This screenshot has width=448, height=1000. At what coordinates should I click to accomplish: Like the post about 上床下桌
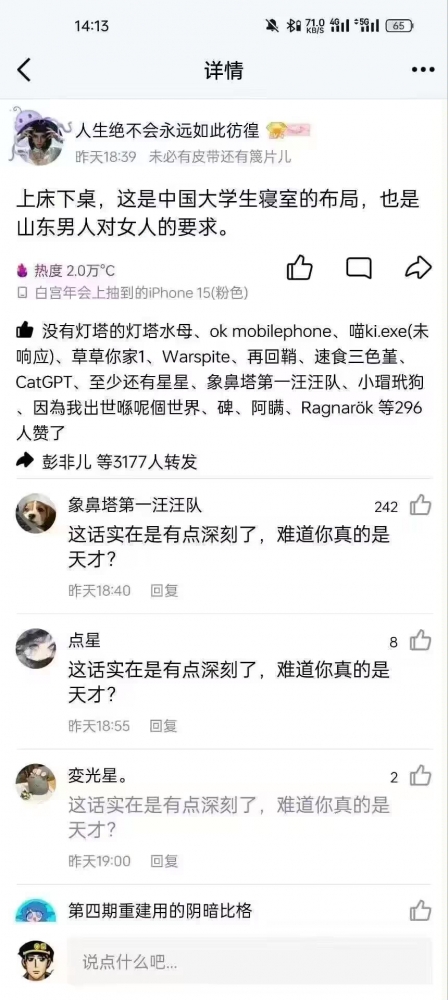[x=299, y=268]
